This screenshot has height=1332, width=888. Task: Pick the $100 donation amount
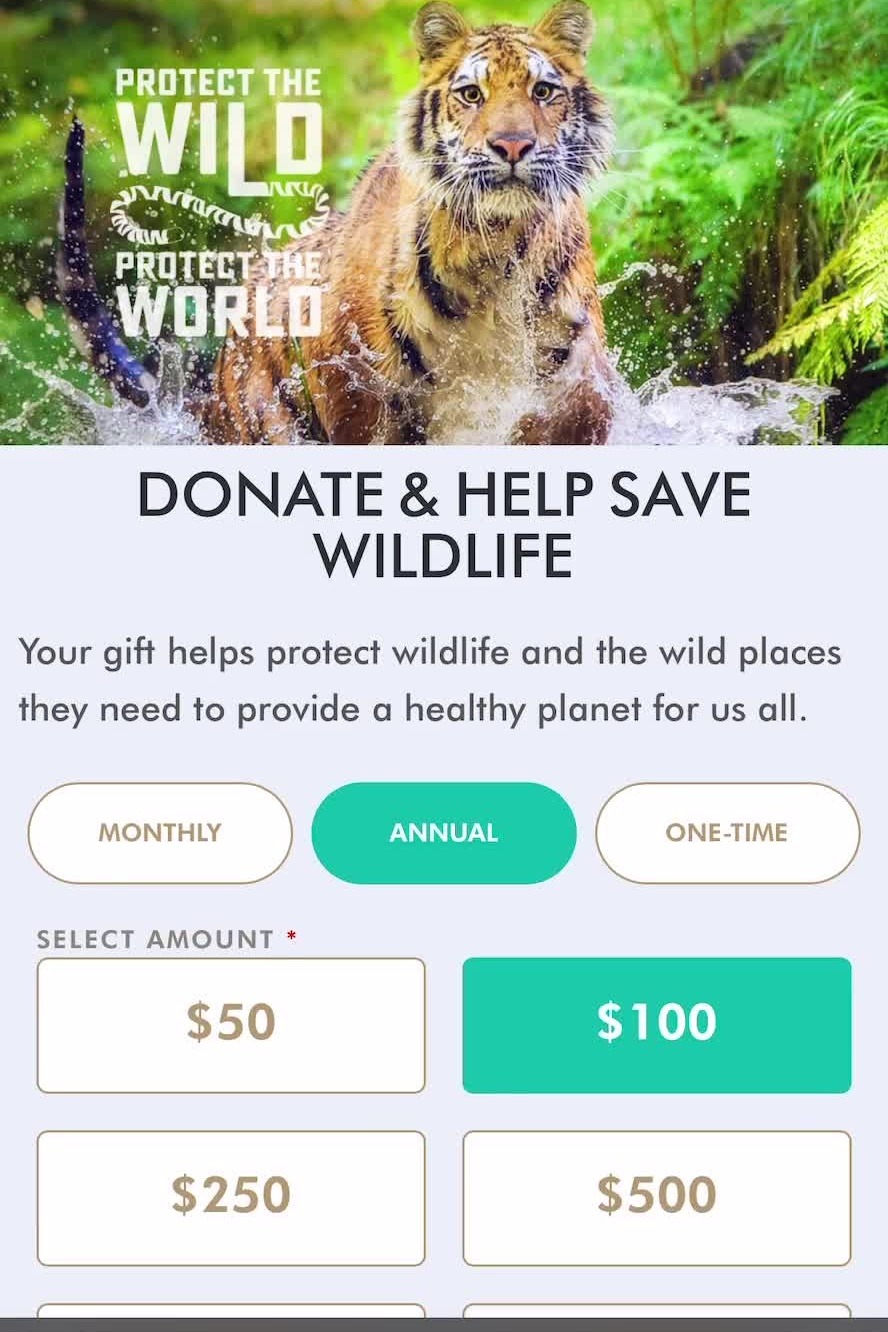pyautogui.click(x=656, y=1025)
